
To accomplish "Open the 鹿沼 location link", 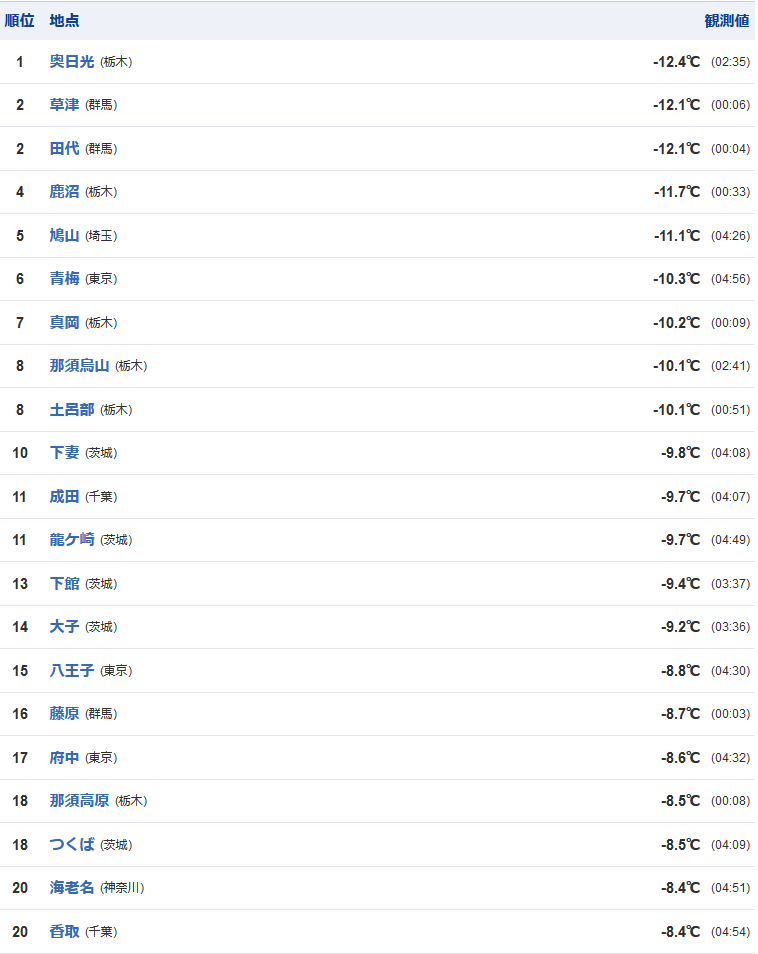I will point(64,192).
